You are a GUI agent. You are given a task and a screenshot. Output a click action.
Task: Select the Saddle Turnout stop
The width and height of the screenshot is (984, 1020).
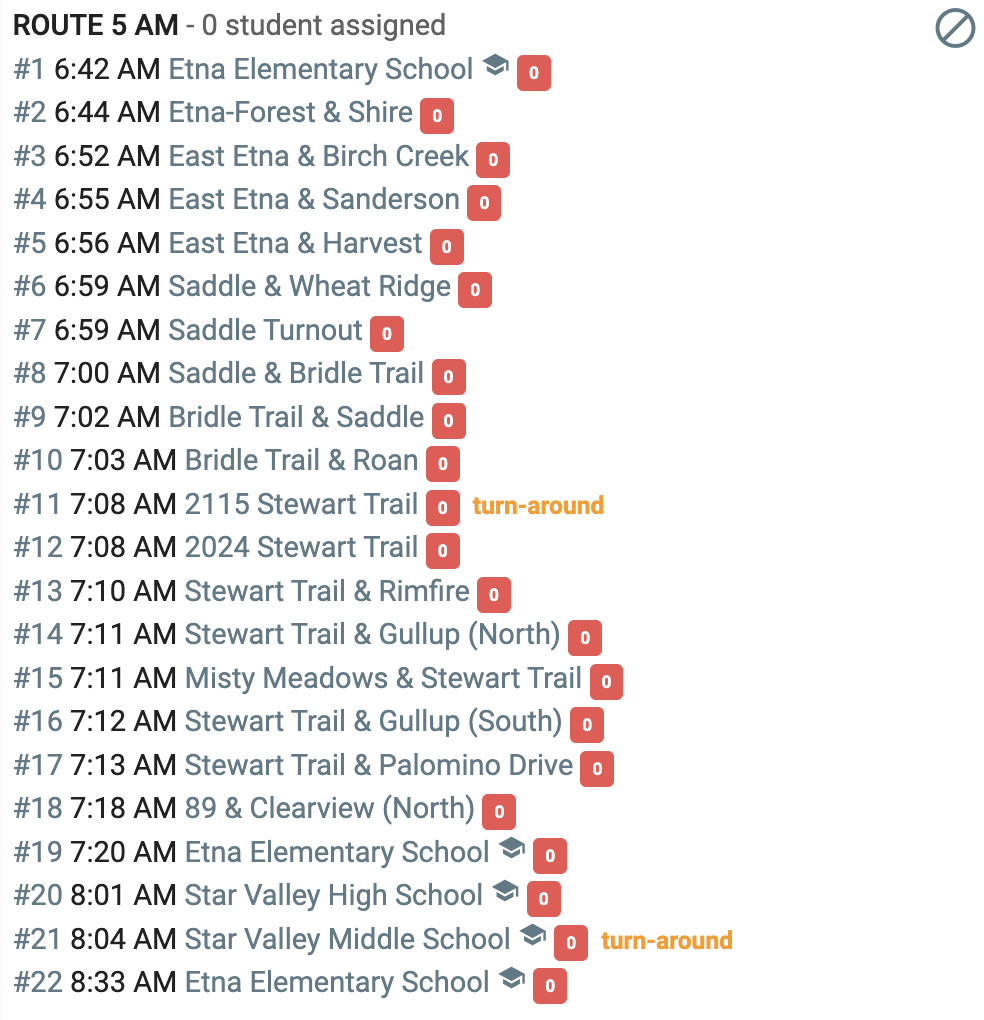pos(265,330)
